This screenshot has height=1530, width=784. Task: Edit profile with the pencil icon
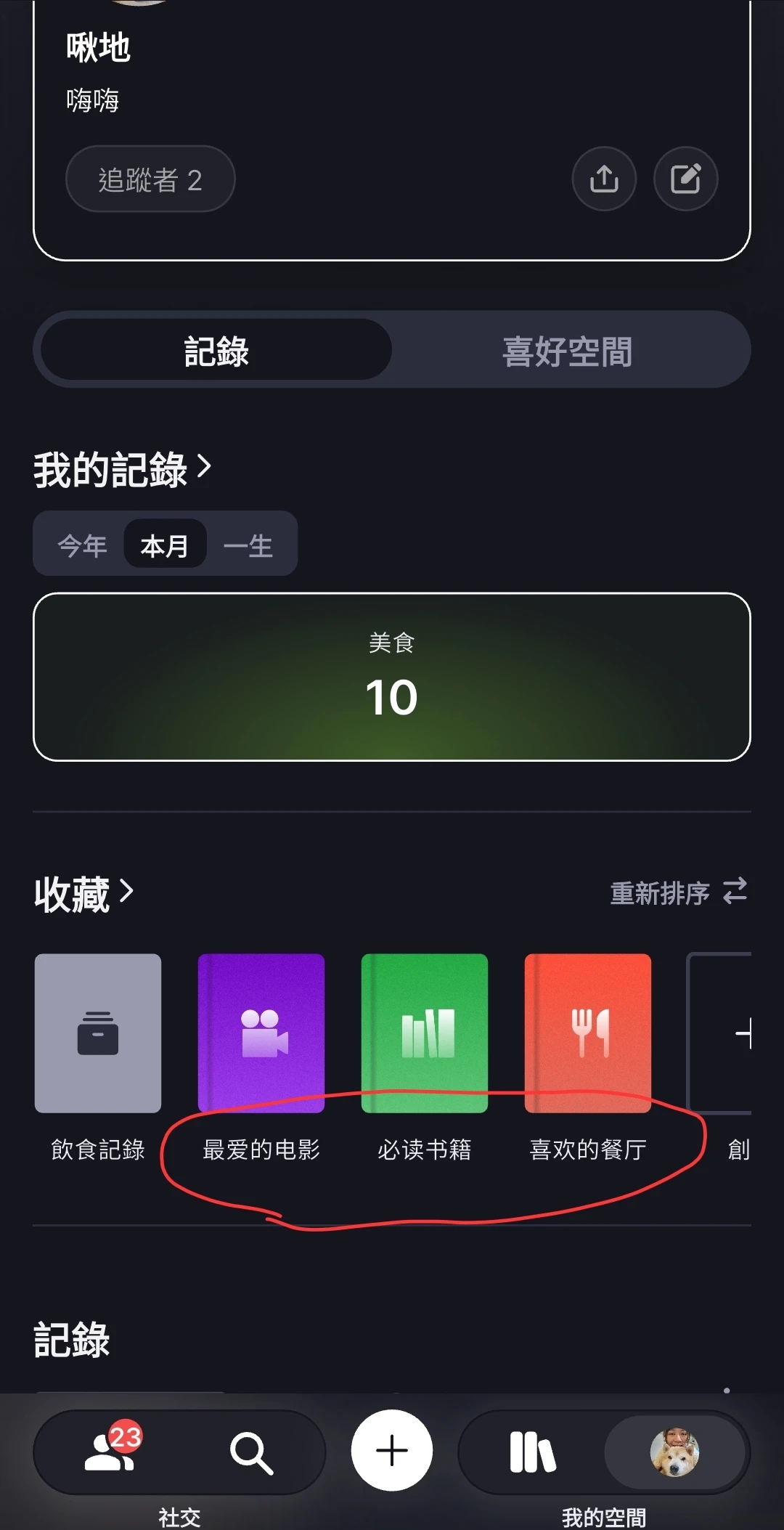(685, 179)
